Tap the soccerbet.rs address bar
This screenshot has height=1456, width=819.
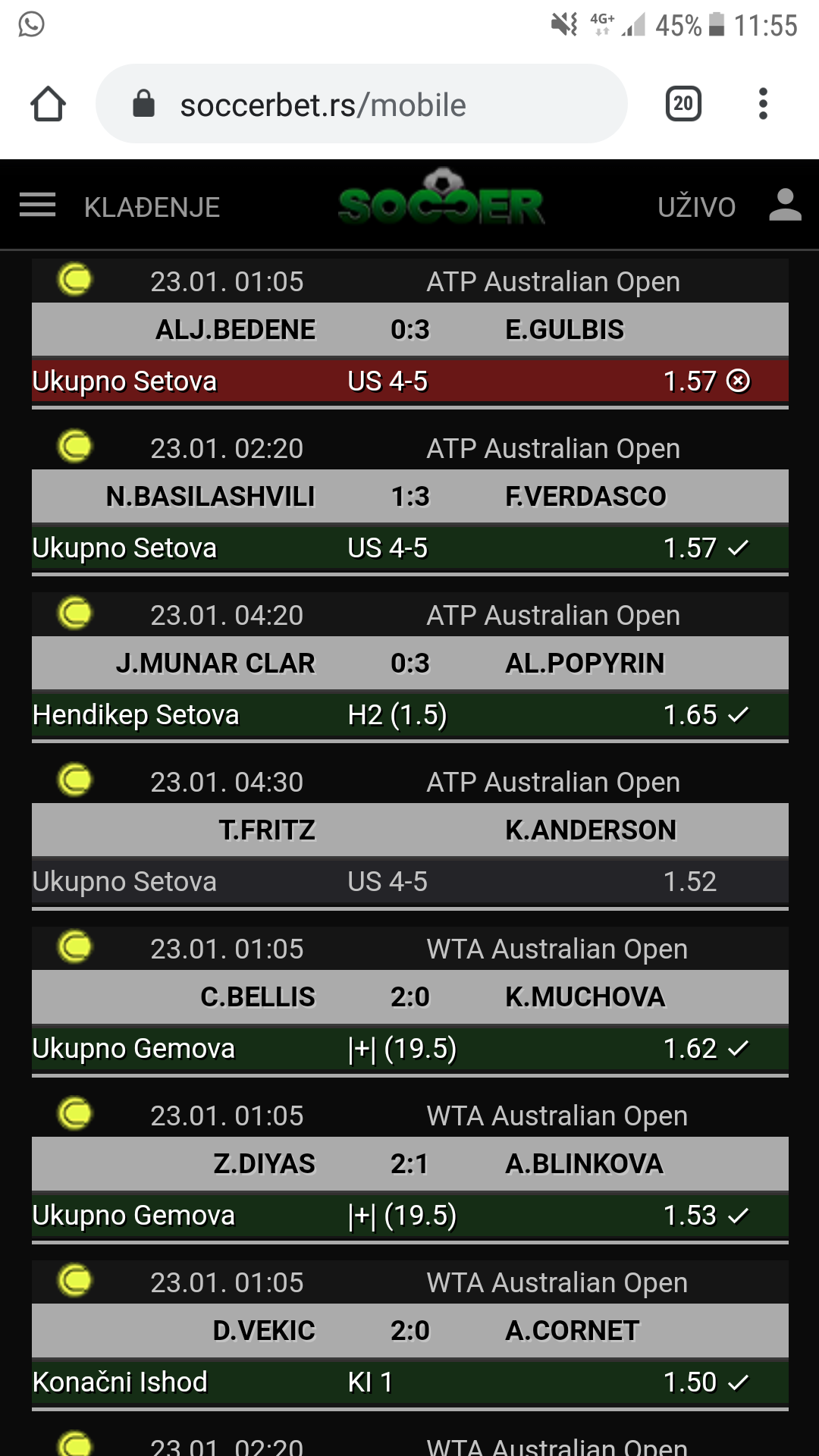click(361, 104)
